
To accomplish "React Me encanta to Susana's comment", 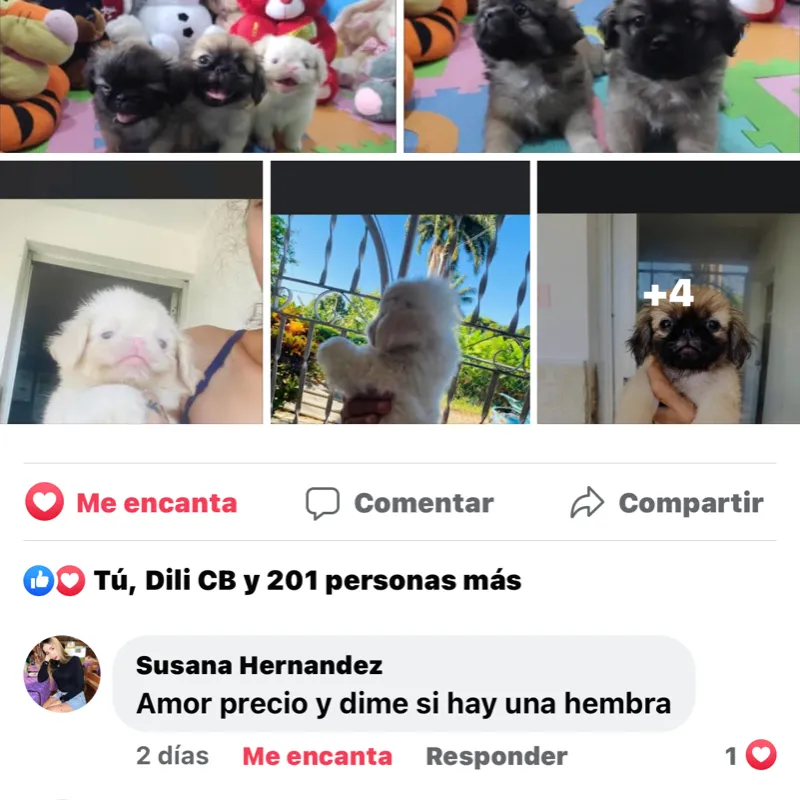I will [x=317, y=756].
